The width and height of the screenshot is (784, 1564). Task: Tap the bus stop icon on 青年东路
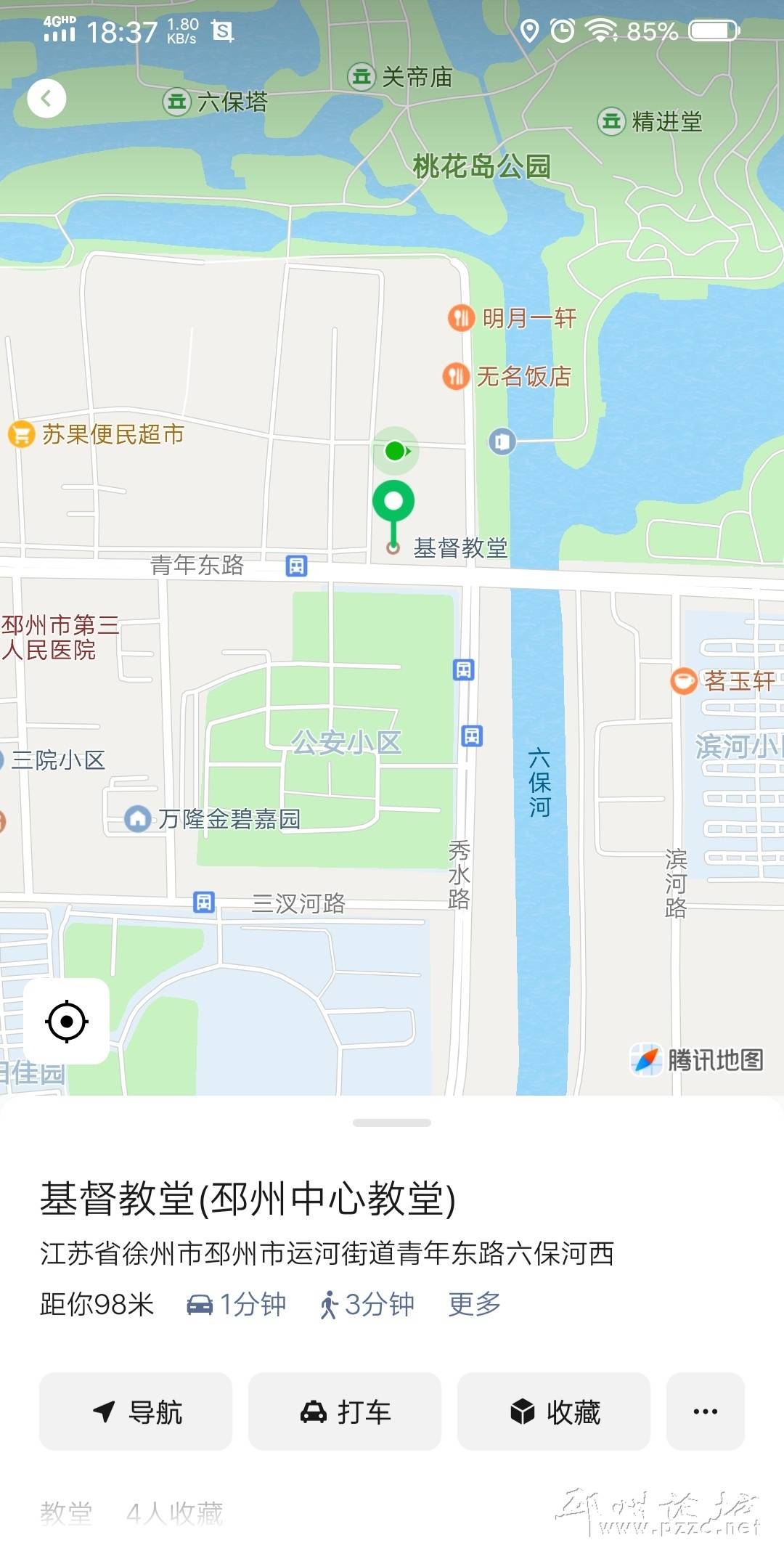[x=296, y=566]
